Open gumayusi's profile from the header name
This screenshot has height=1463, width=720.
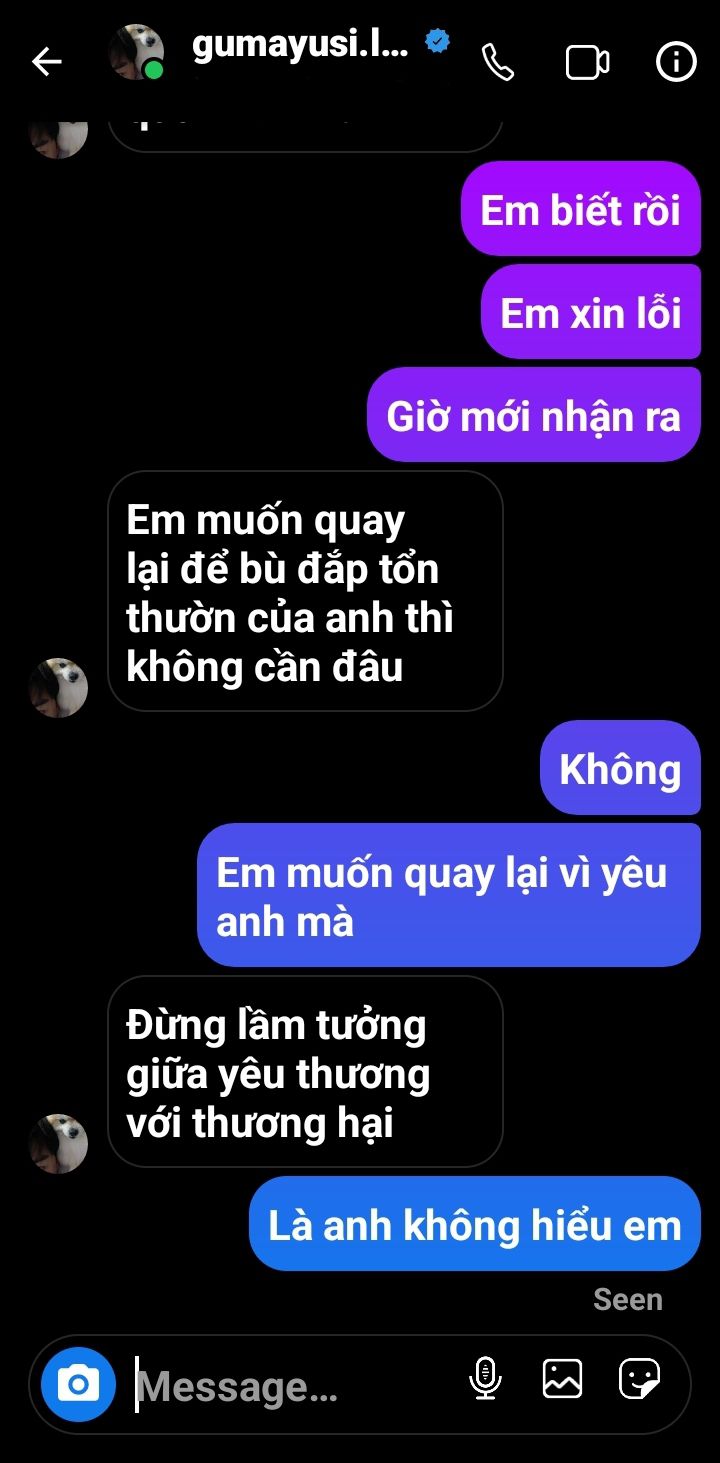[x=300, y=46]
